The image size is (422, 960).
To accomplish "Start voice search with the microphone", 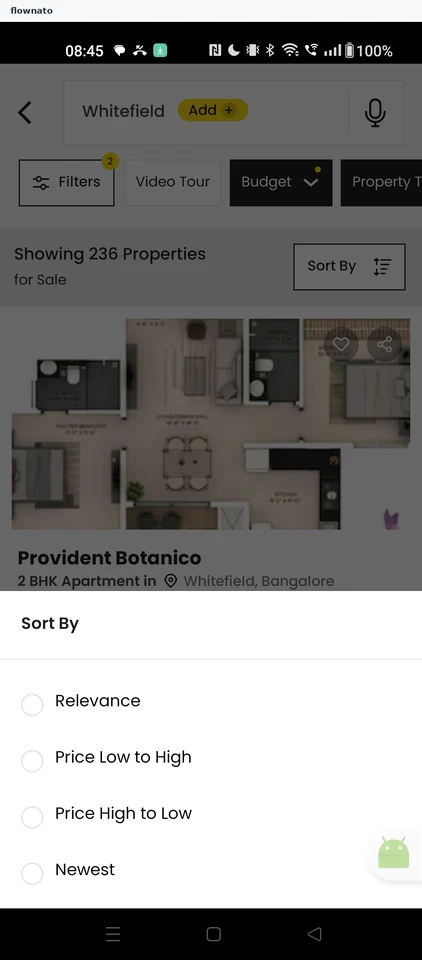I will 375,113.
